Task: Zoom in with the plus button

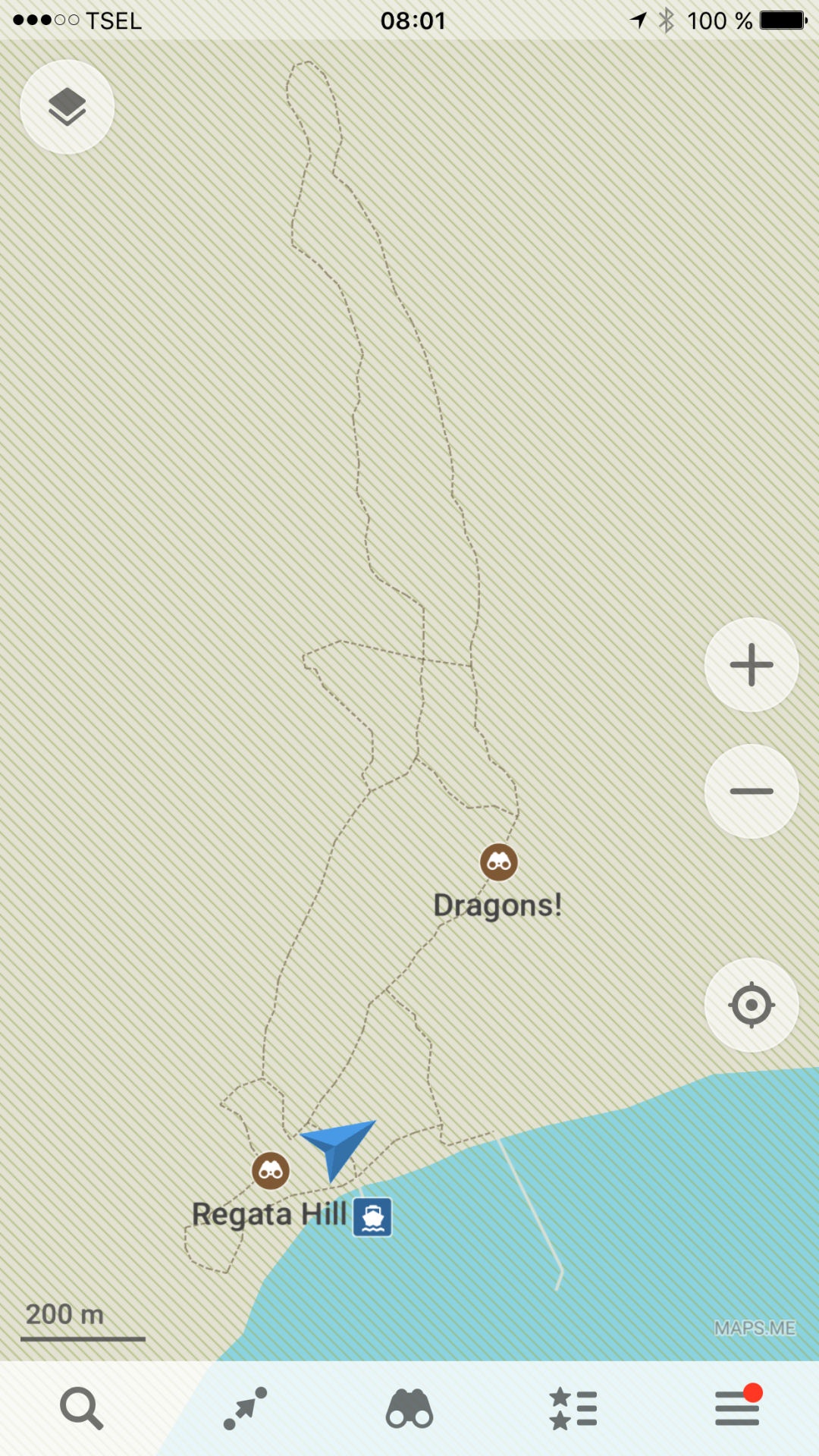Action: [x=751, y=665]
